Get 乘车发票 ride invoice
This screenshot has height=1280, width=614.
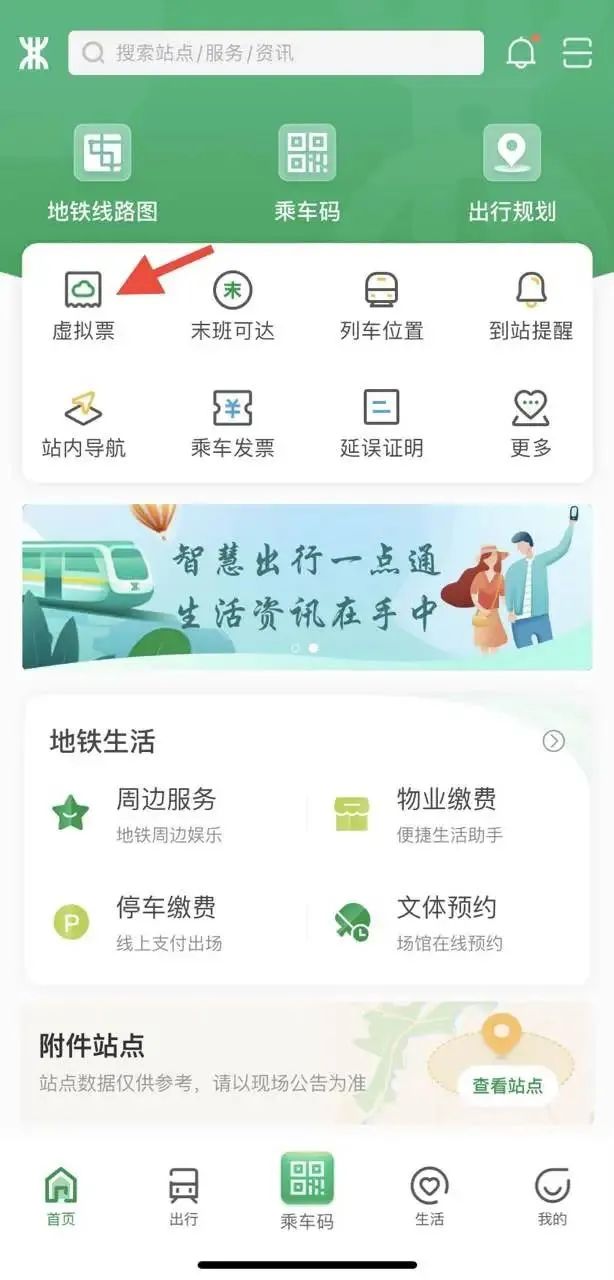(x=232, y=423)
